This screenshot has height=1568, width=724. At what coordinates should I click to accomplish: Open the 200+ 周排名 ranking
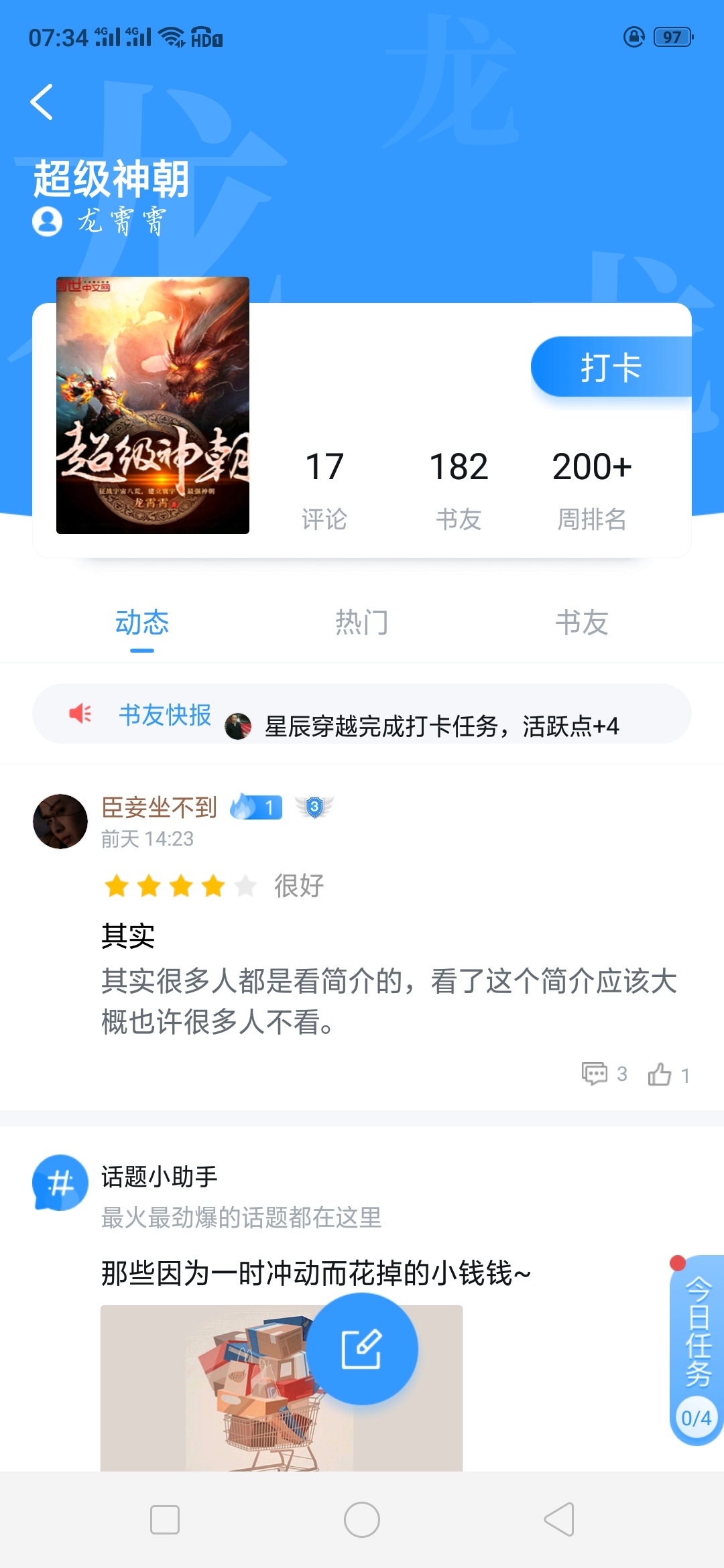point(592,490)
